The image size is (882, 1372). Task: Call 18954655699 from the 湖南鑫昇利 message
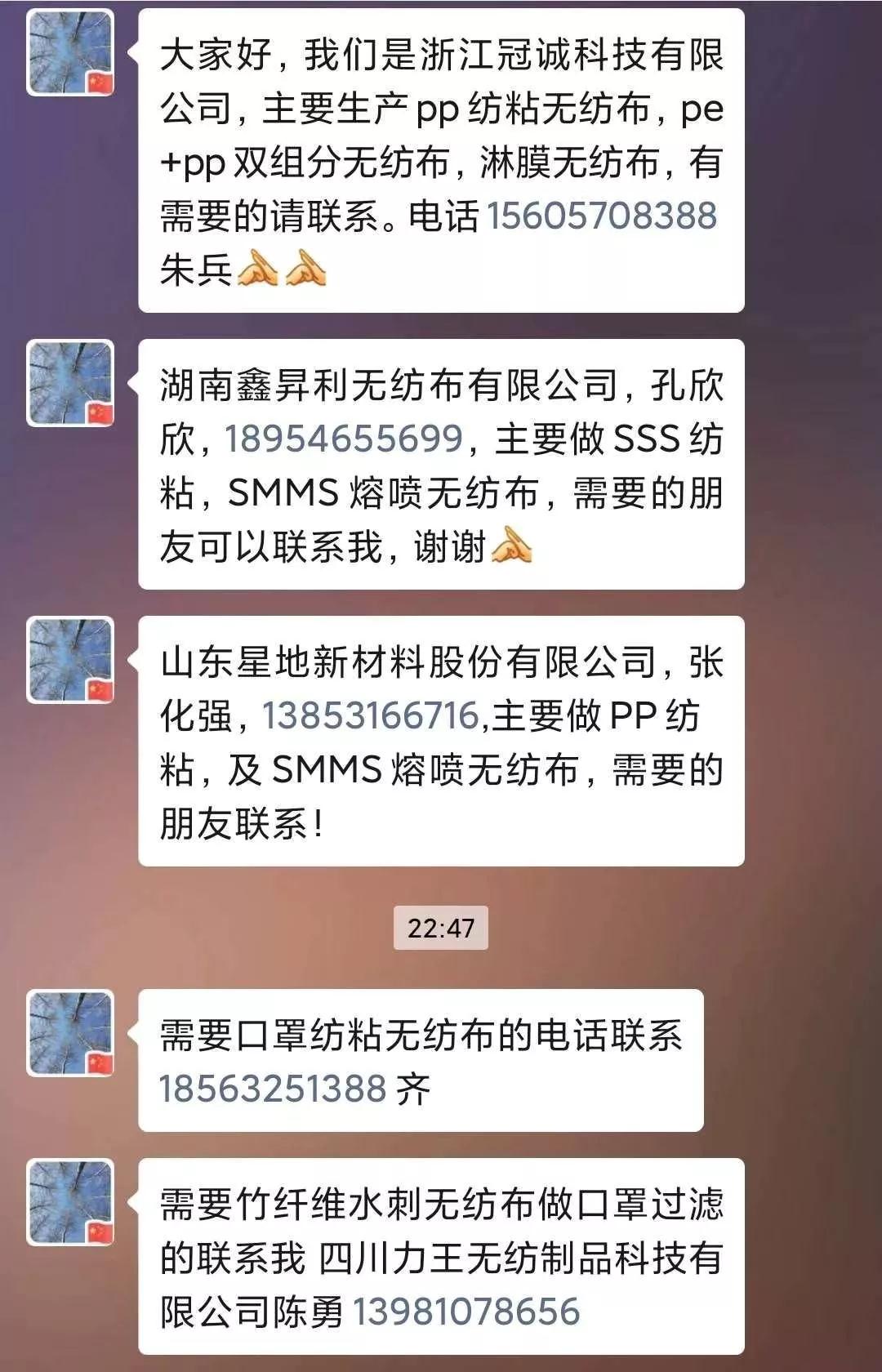pos(344,439)
